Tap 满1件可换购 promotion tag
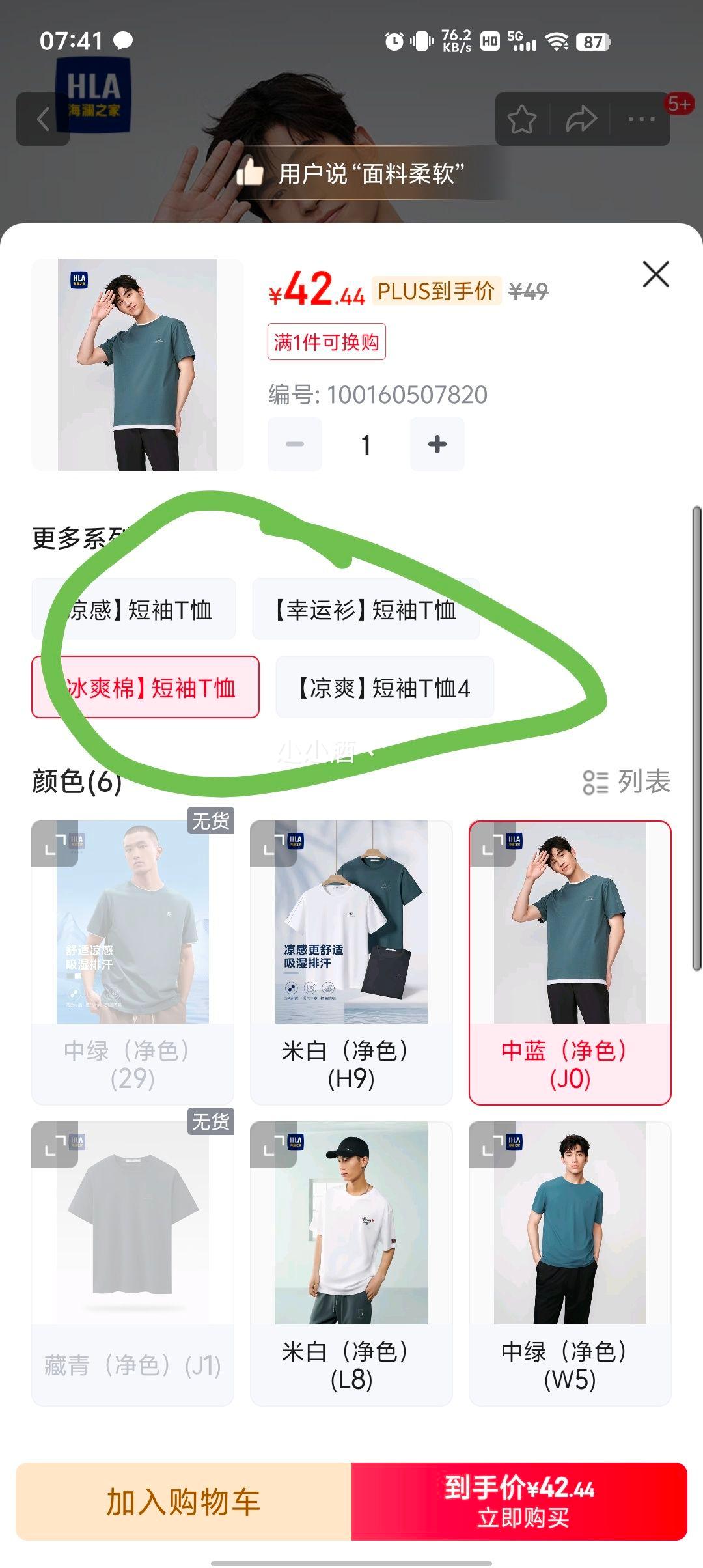 pos(326,342)
